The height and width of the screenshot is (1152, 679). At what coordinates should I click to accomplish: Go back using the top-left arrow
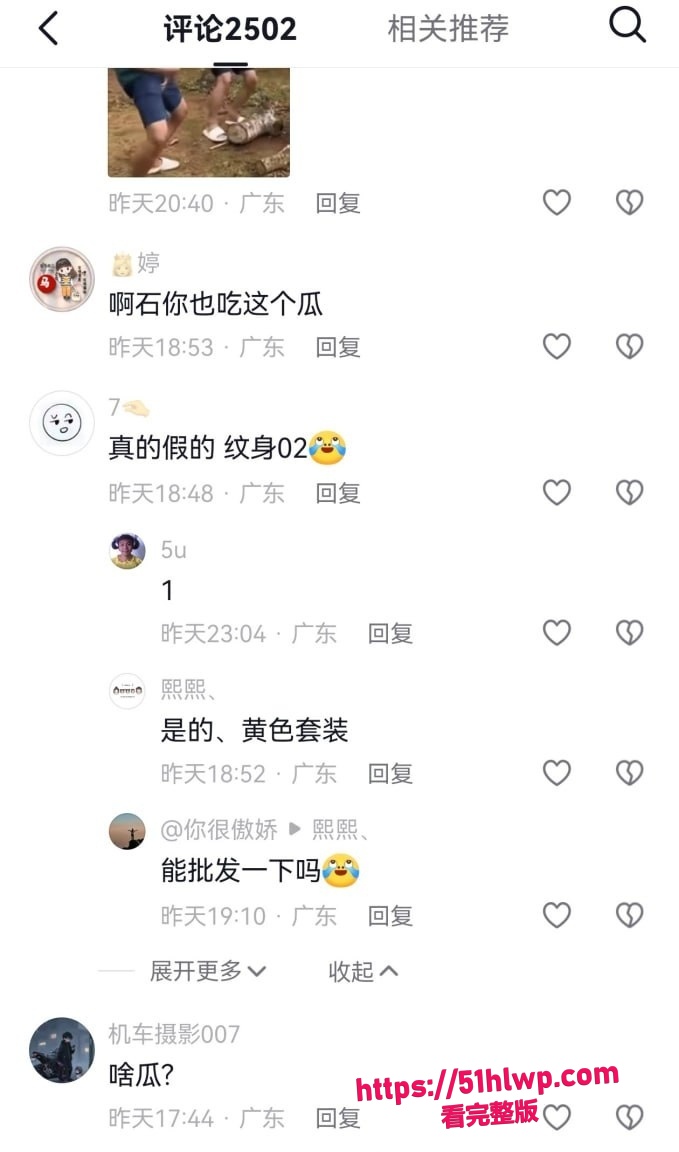[48, 29]
